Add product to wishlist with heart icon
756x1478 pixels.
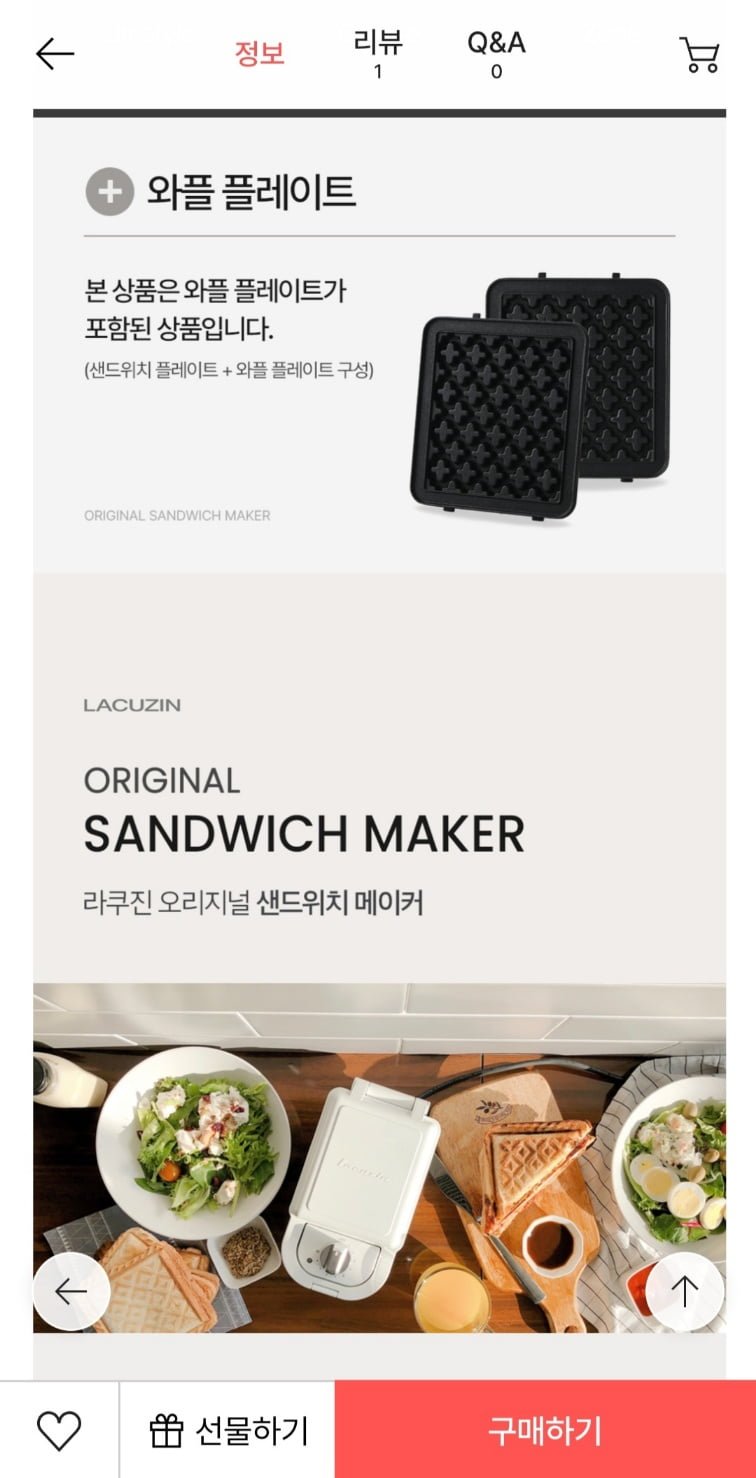click(x=59, y=1430)
